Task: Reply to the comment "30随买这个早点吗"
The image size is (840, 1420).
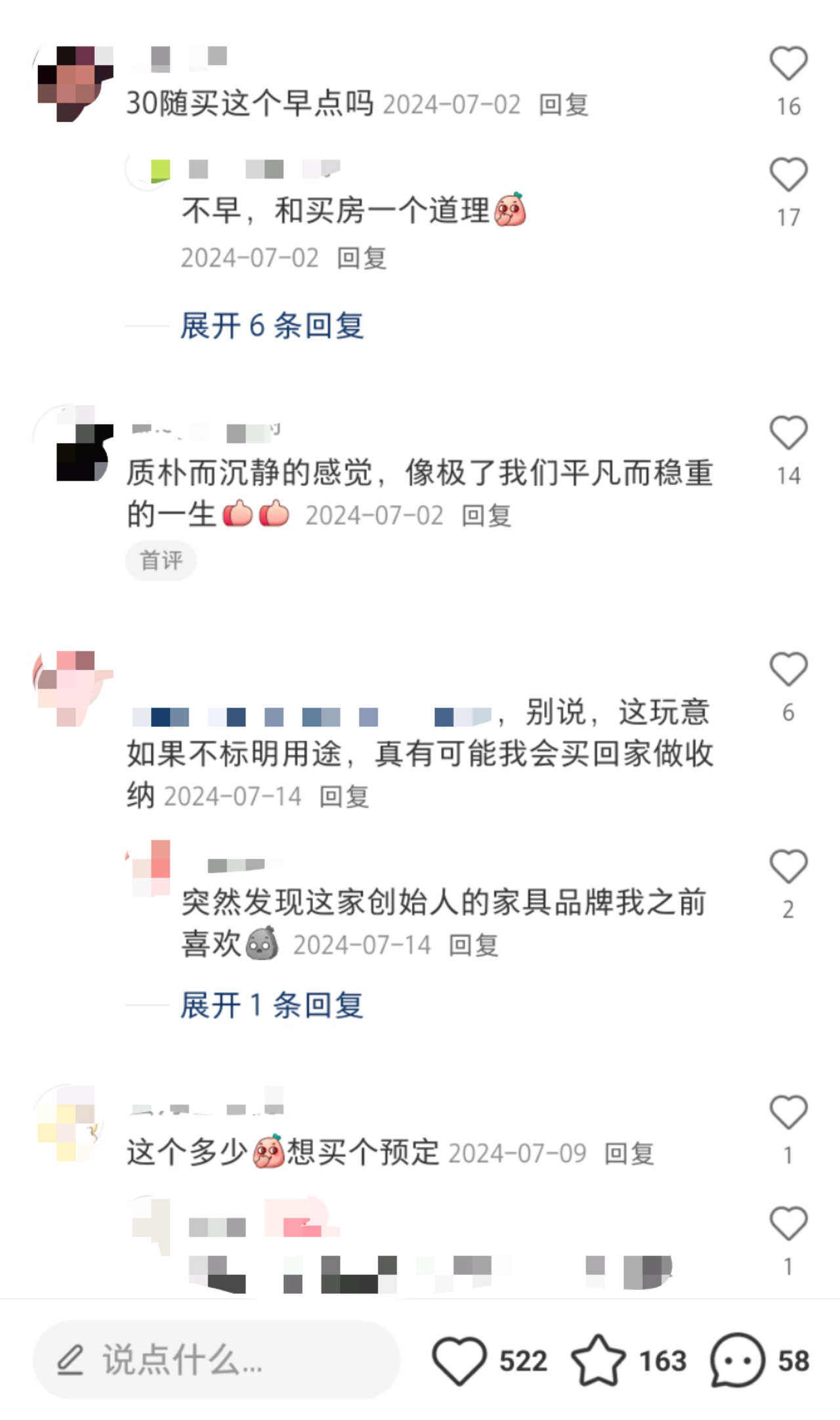Action: tap(564, 104)
